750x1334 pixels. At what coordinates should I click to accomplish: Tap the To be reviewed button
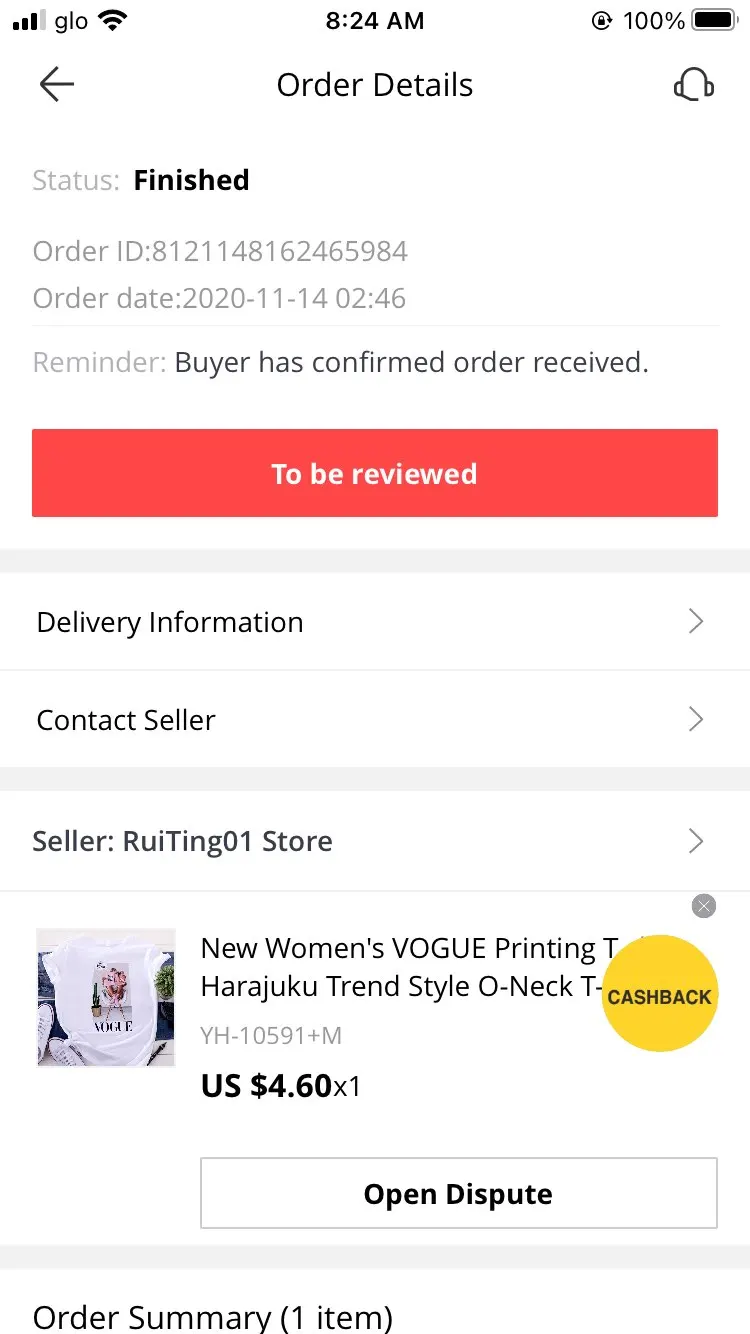pos(374,473)
